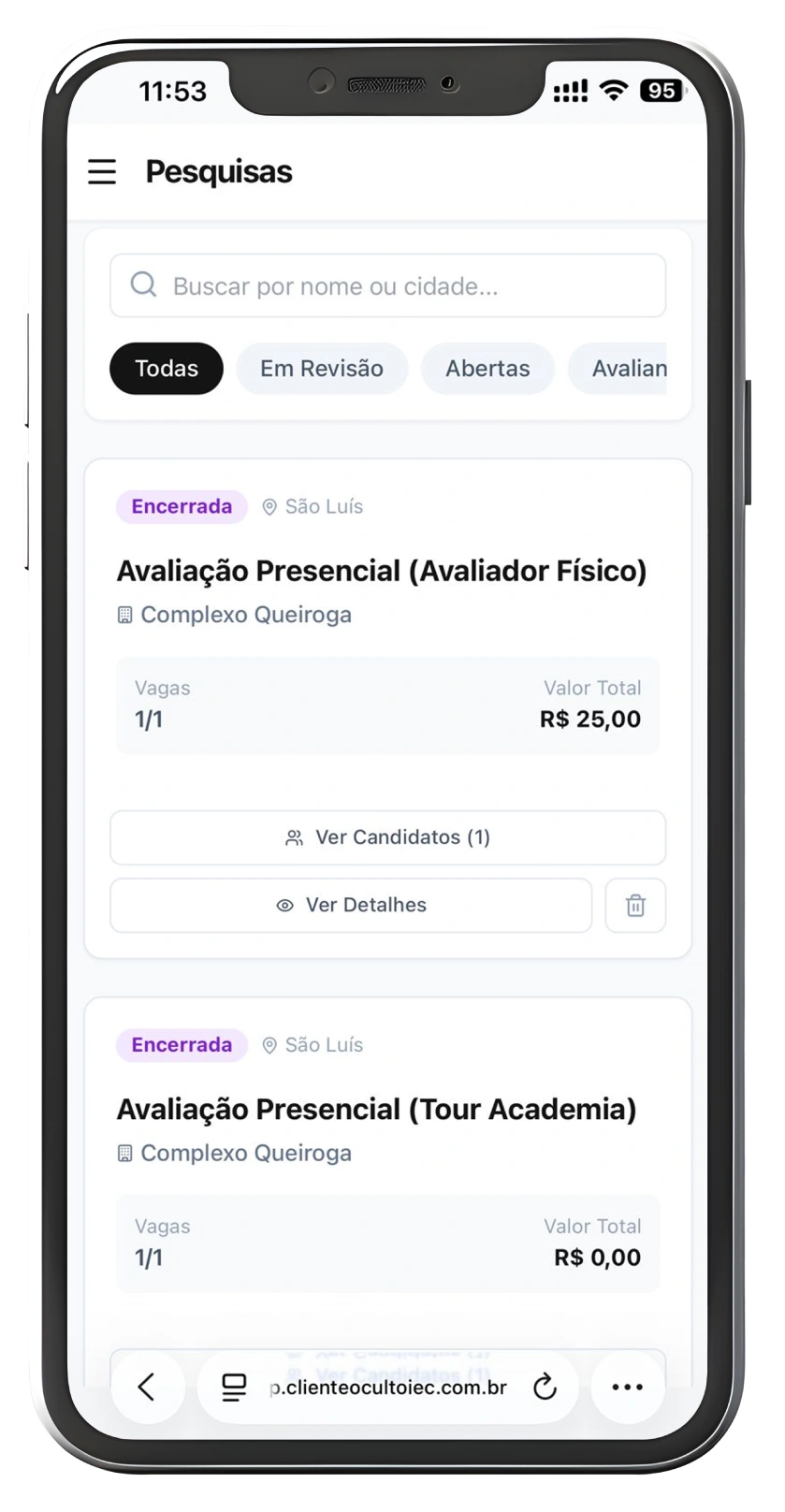Image resolution: width=785 pixels, height=1512 pixels.
Task: Select the Todas filter chip
Action: (167, 369)
